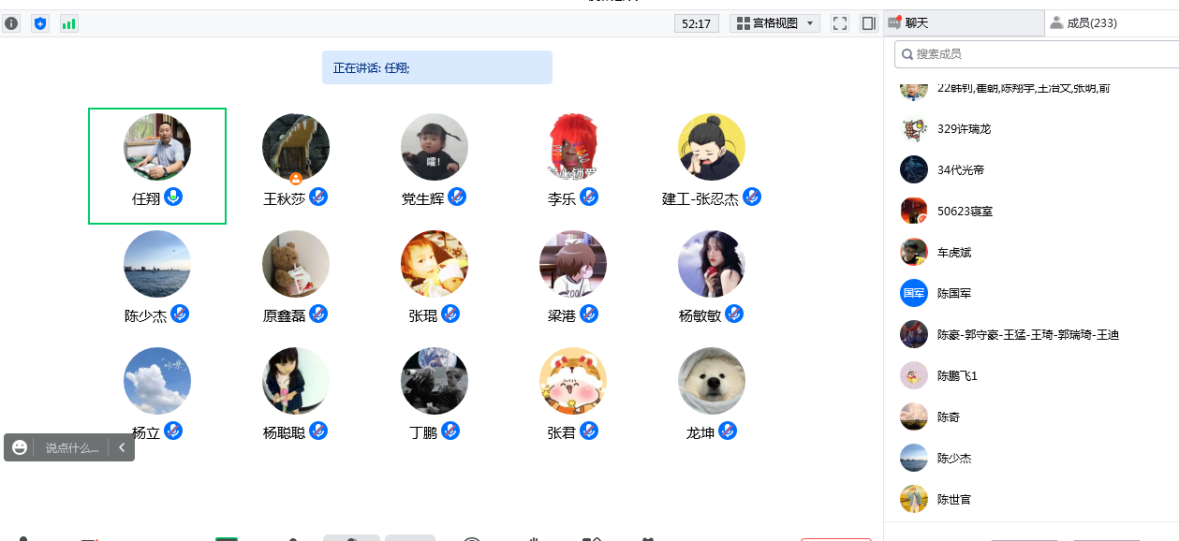Select 李乐's participant tile
This screenshot has height=541, width=1179.
pos(573,160)
